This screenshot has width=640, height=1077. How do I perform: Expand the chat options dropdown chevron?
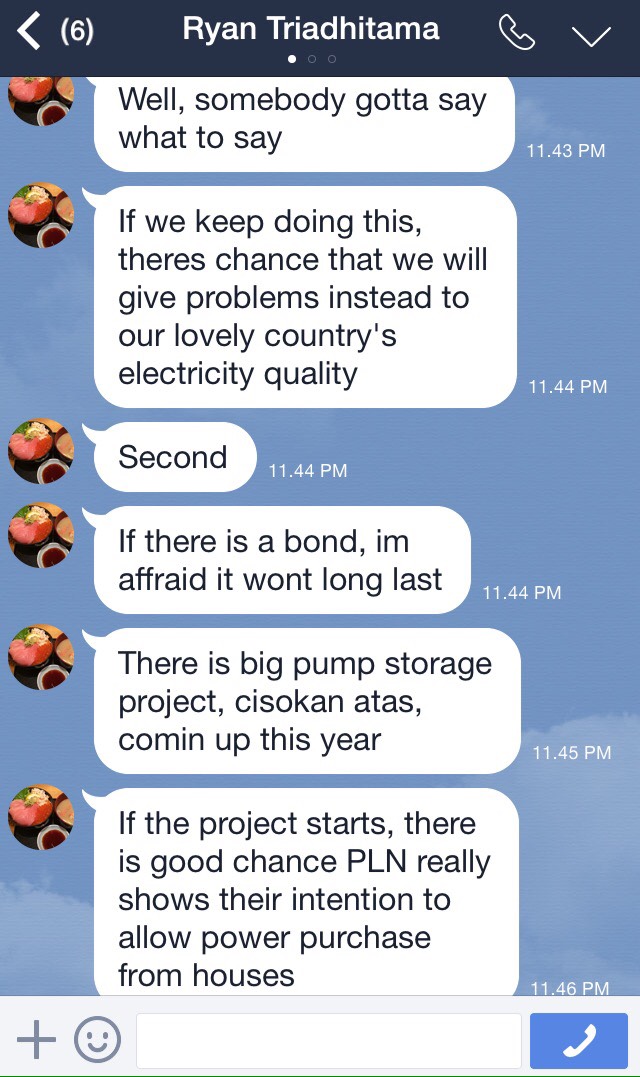click(590, 35)
